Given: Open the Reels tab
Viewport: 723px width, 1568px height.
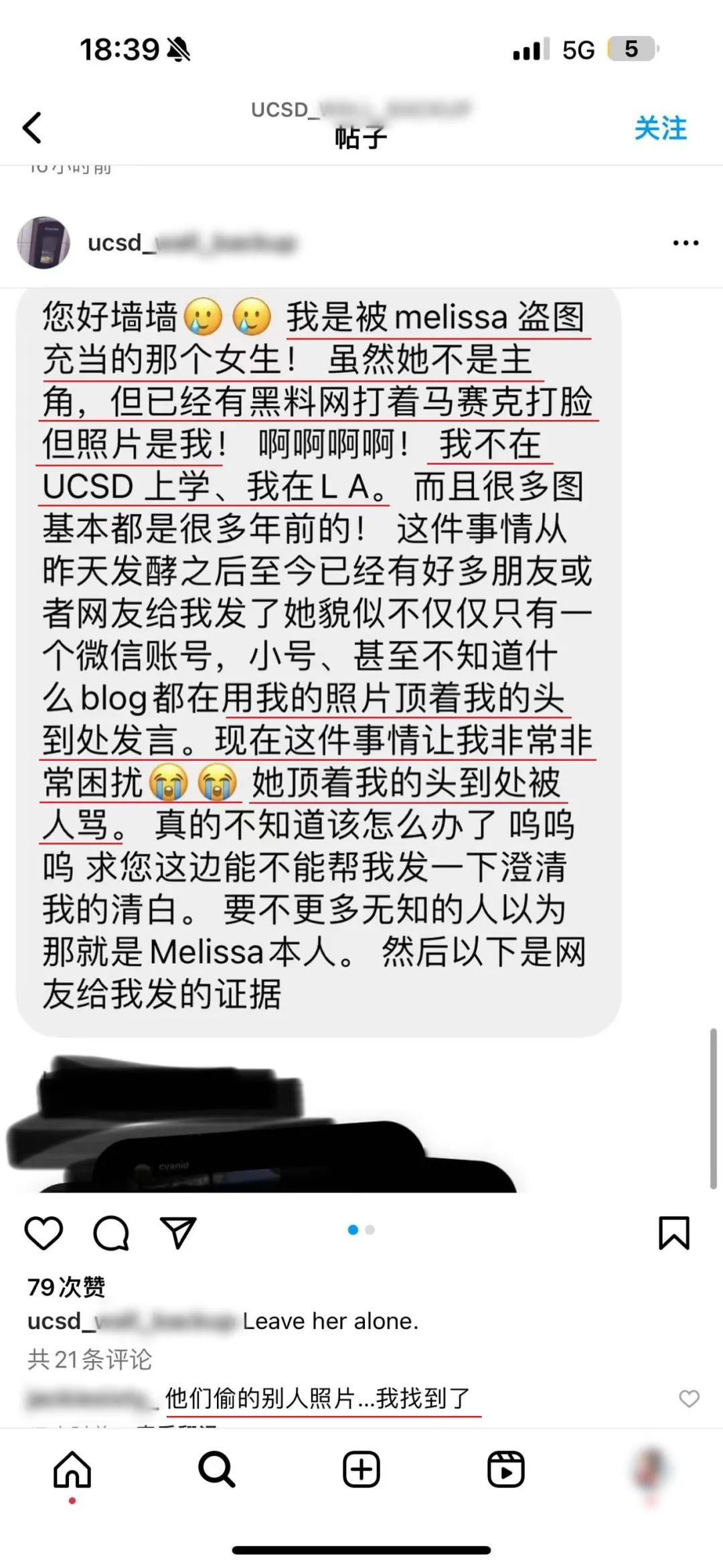Looking at the screenshot, I should [x=506, y=1470].
